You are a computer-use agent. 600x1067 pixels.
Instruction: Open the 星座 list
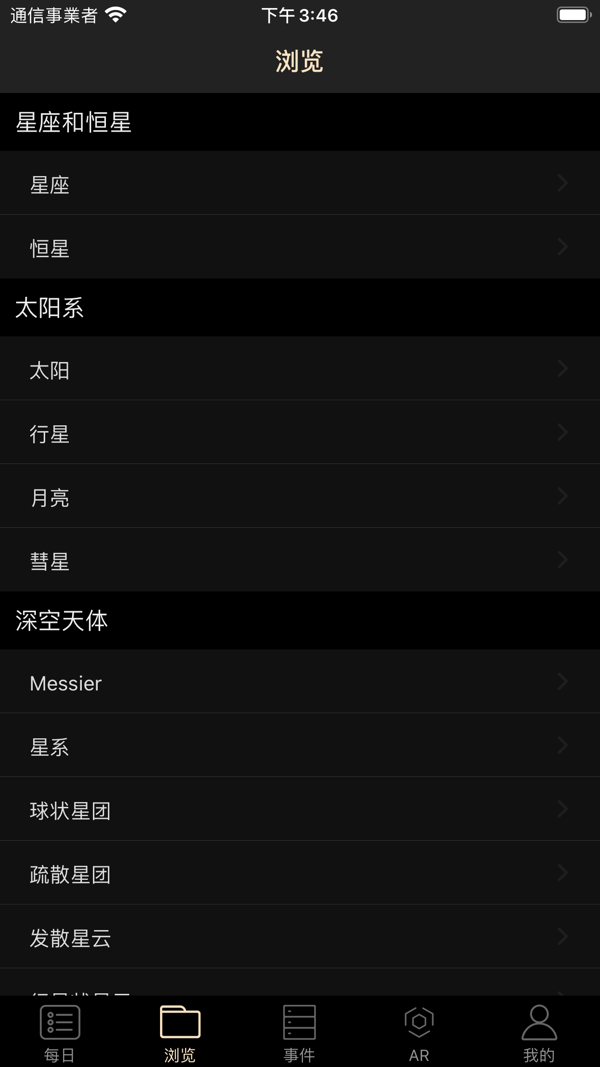pyautogui.click(x=300, y=184)
